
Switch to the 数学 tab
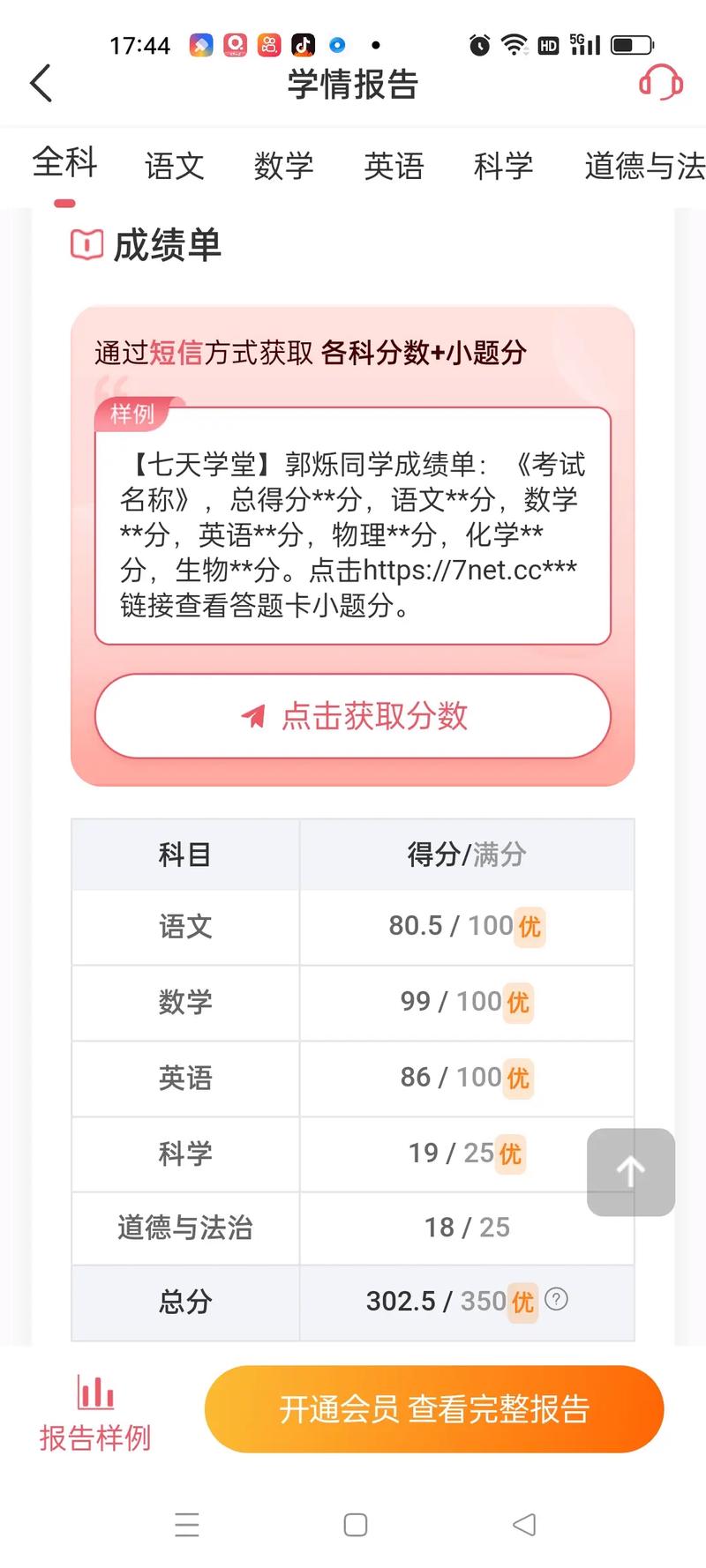pos(283,166)
